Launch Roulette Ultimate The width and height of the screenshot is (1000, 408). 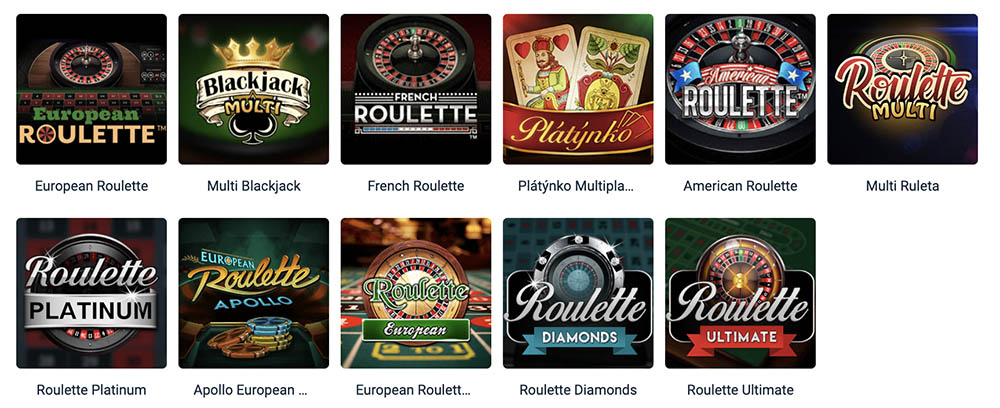[x=740, y=293]
